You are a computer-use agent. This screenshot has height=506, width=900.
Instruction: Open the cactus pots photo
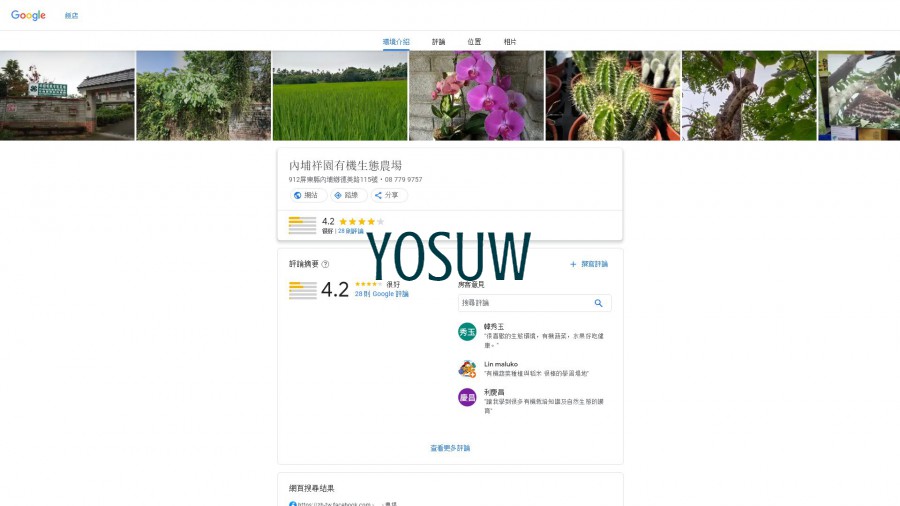612,96
